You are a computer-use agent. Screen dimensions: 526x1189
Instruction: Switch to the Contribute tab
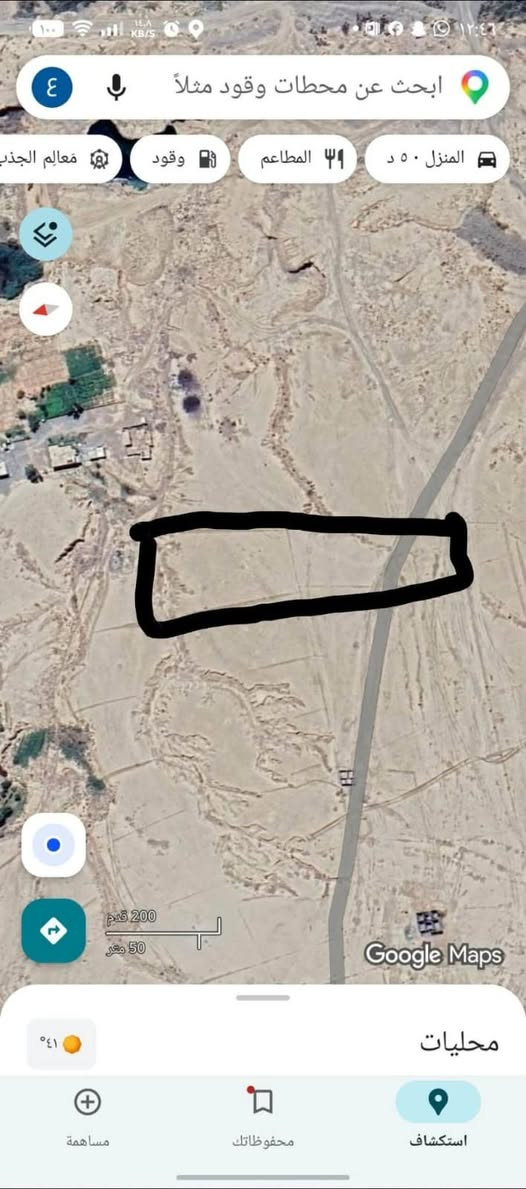click(x=88, y=1113)
